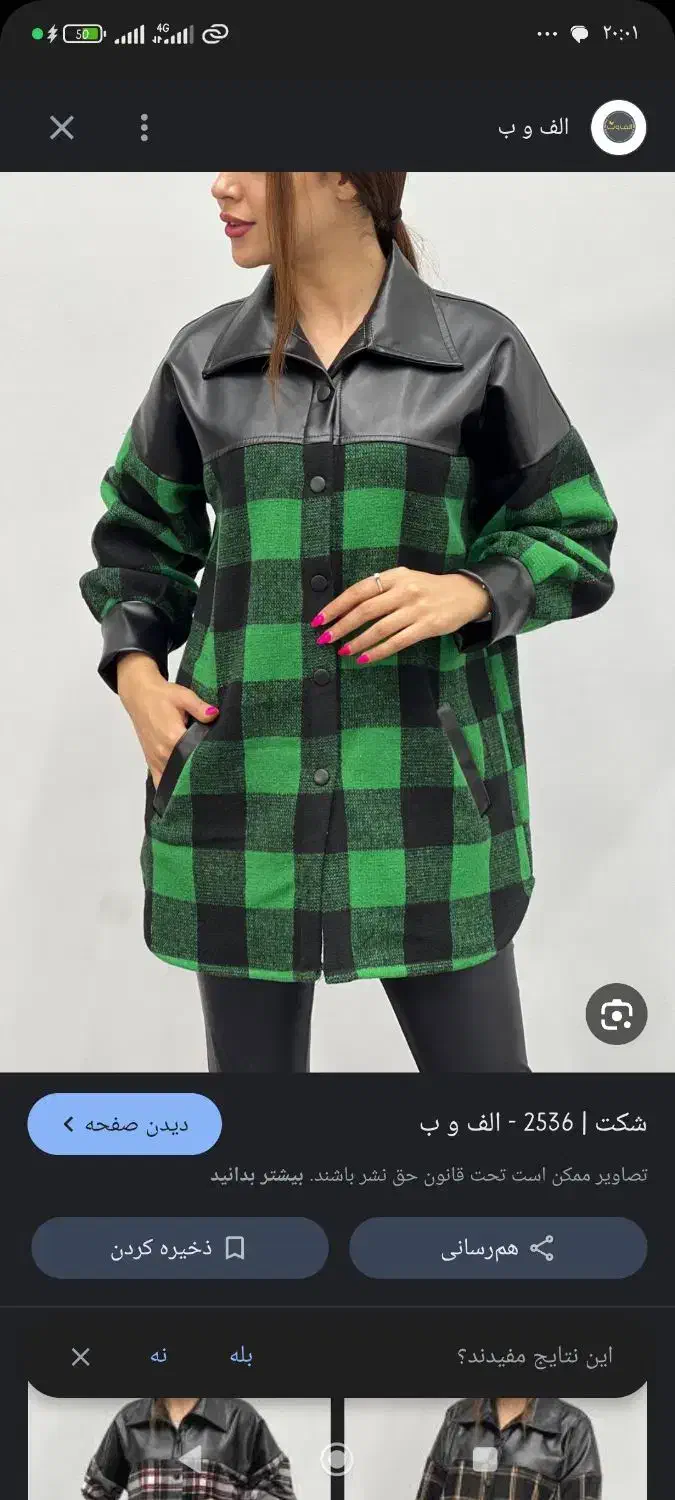Open the الف و ب site avatar
This screenshot has width=675, height=1500.
click(x=618, y=128)
